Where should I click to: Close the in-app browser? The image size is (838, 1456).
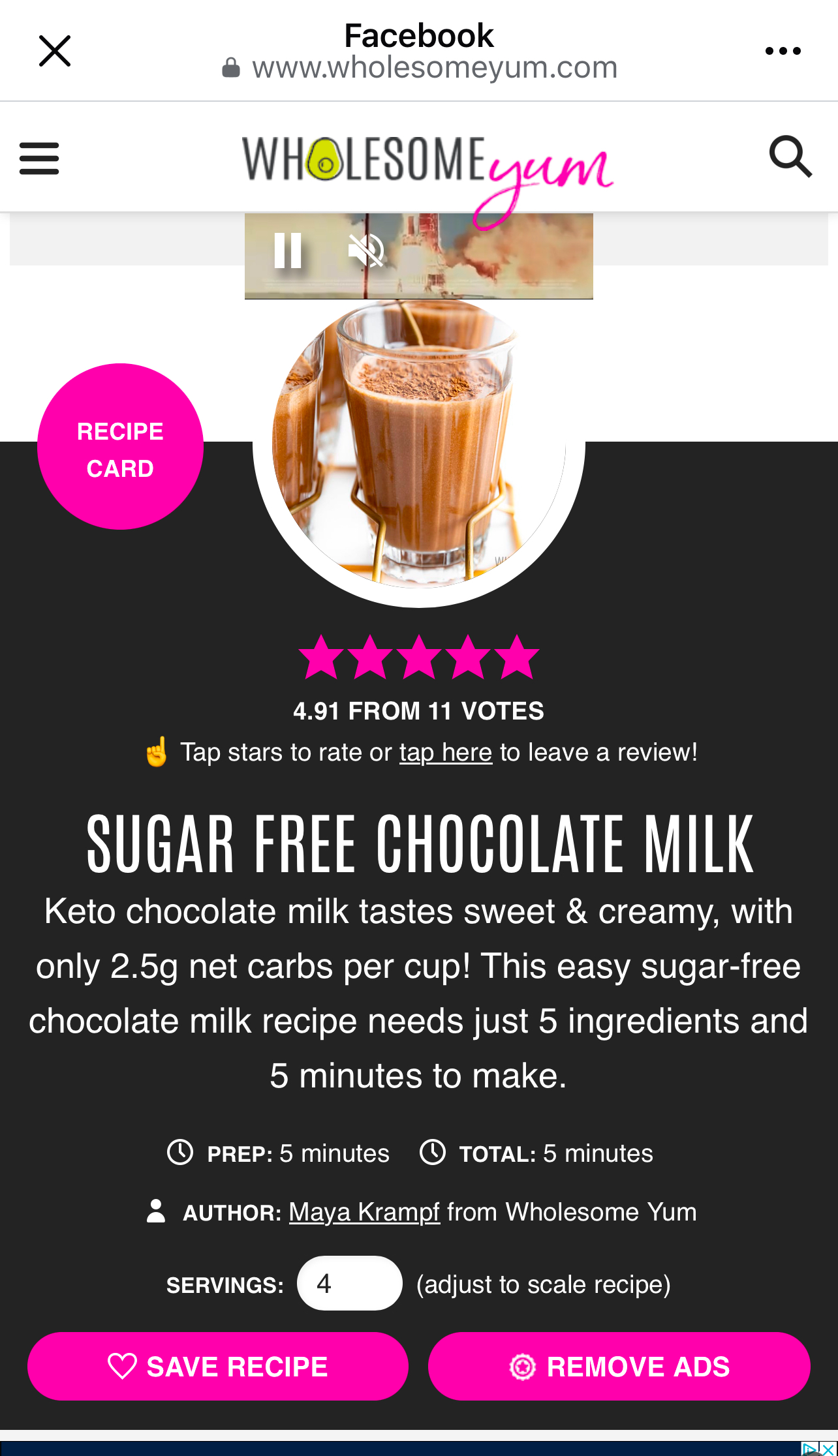point(55,51)
